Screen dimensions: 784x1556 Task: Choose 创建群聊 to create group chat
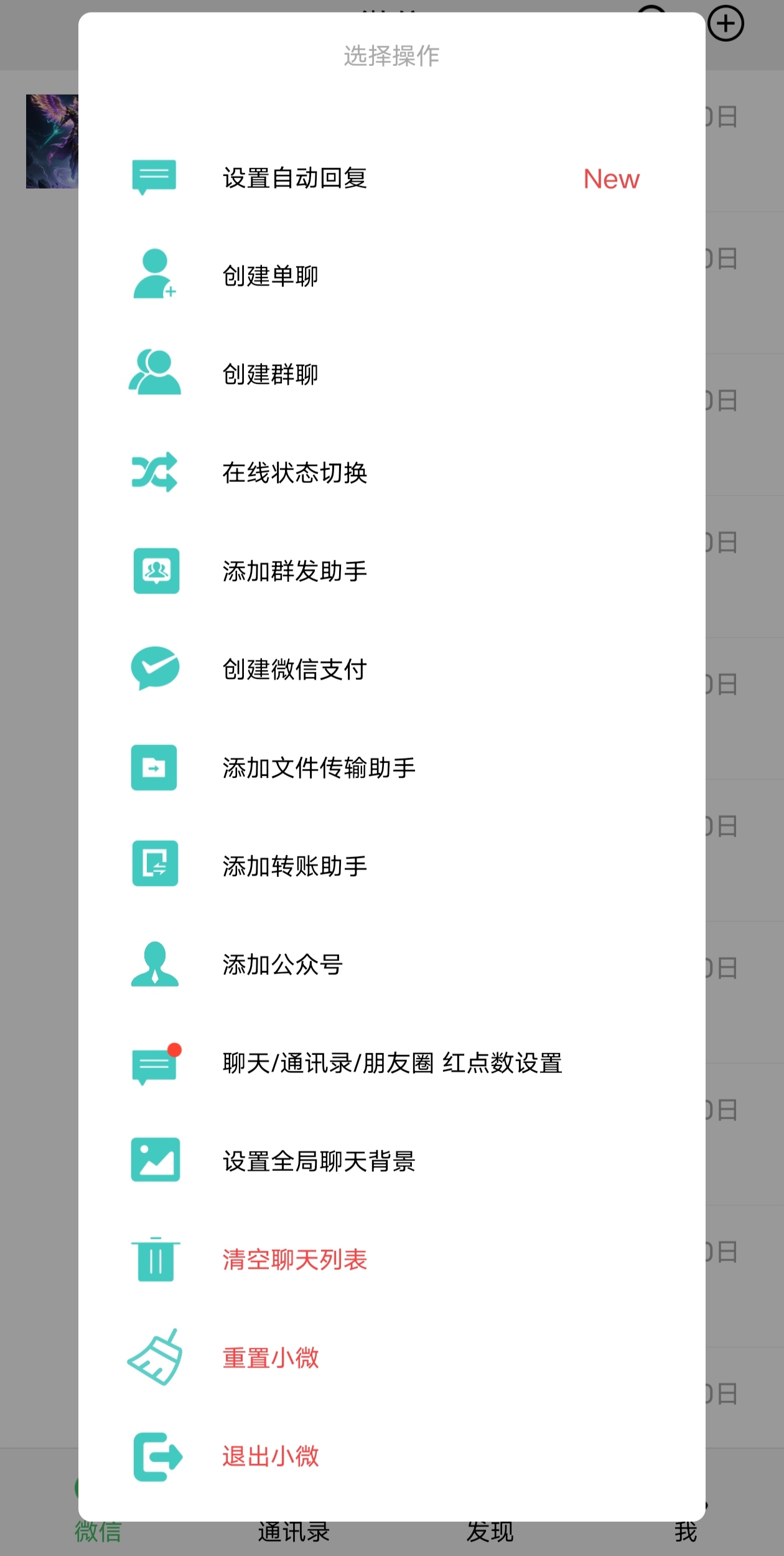(271, 374)
